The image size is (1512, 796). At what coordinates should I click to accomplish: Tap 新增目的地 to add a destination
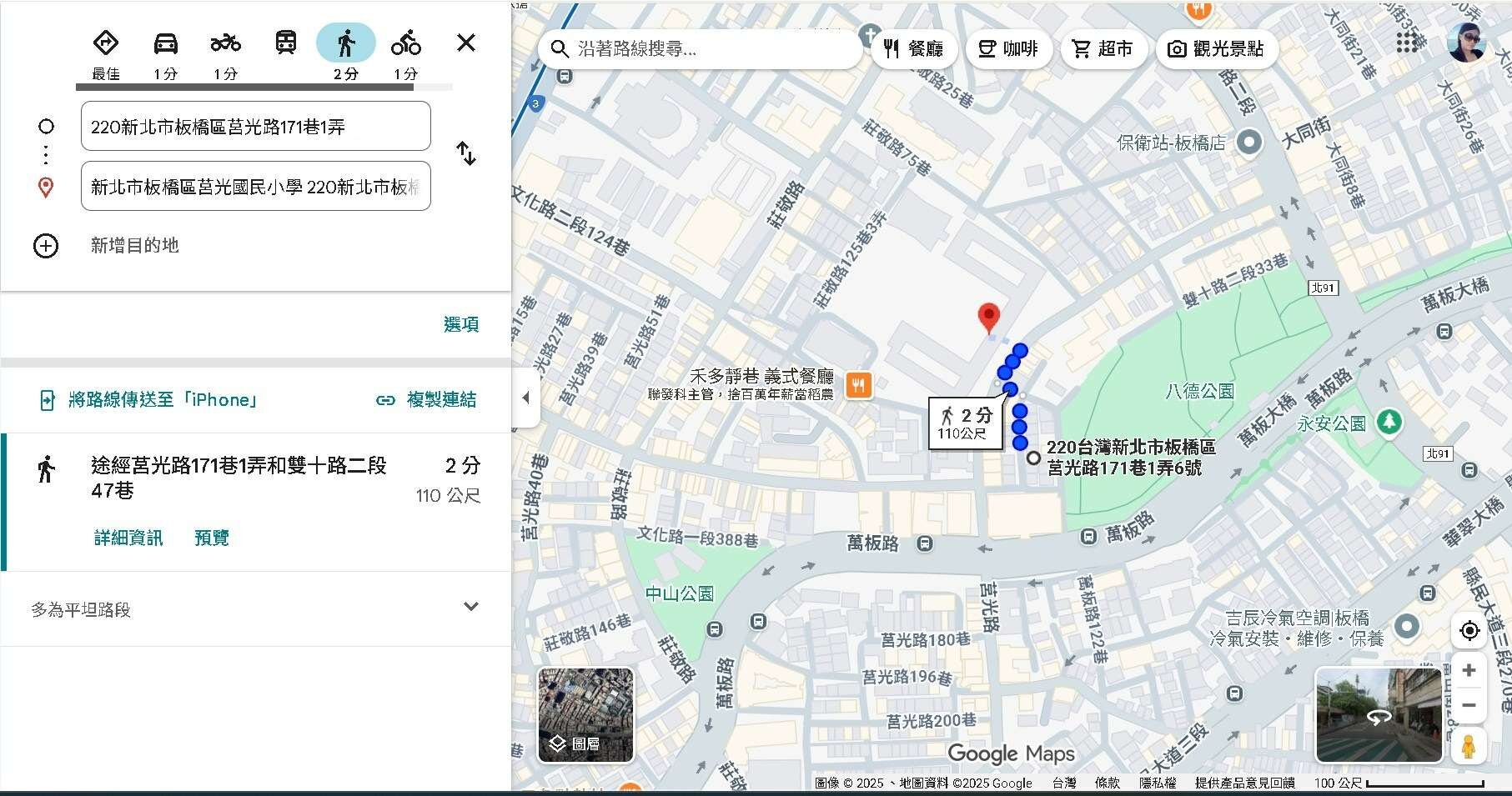[134, 245]
